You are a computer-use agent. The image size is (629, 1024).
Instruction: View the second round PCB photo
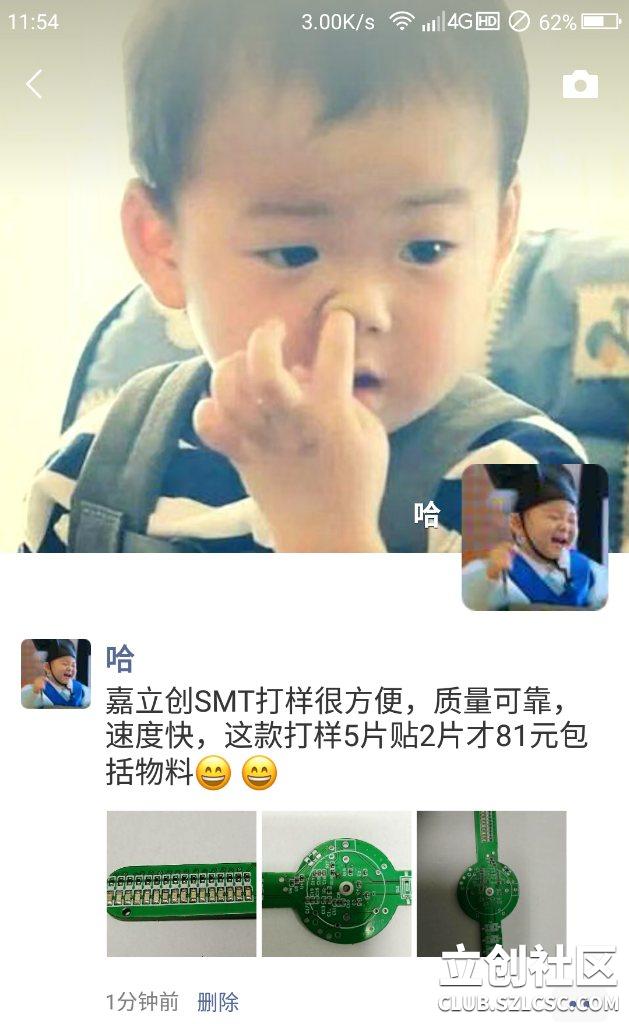(x=336, y=883)
